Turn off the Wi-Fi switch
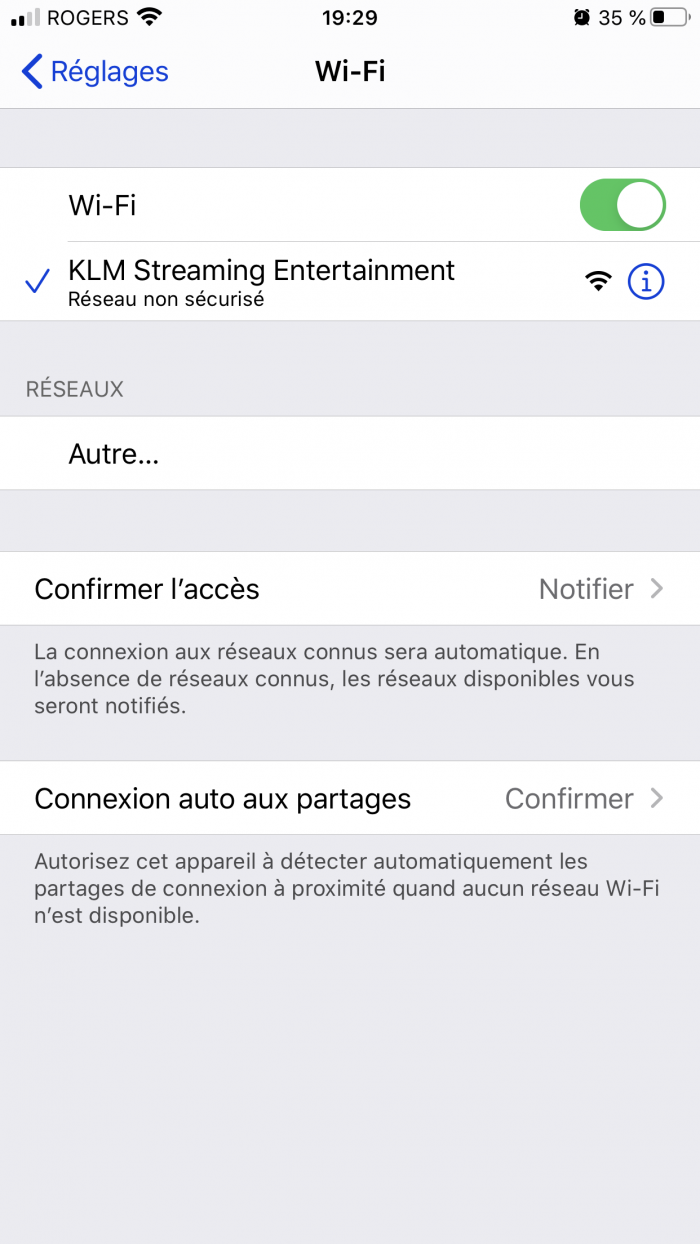The height and width of the screenshot is (1244, 700). [x=621, y=205]
